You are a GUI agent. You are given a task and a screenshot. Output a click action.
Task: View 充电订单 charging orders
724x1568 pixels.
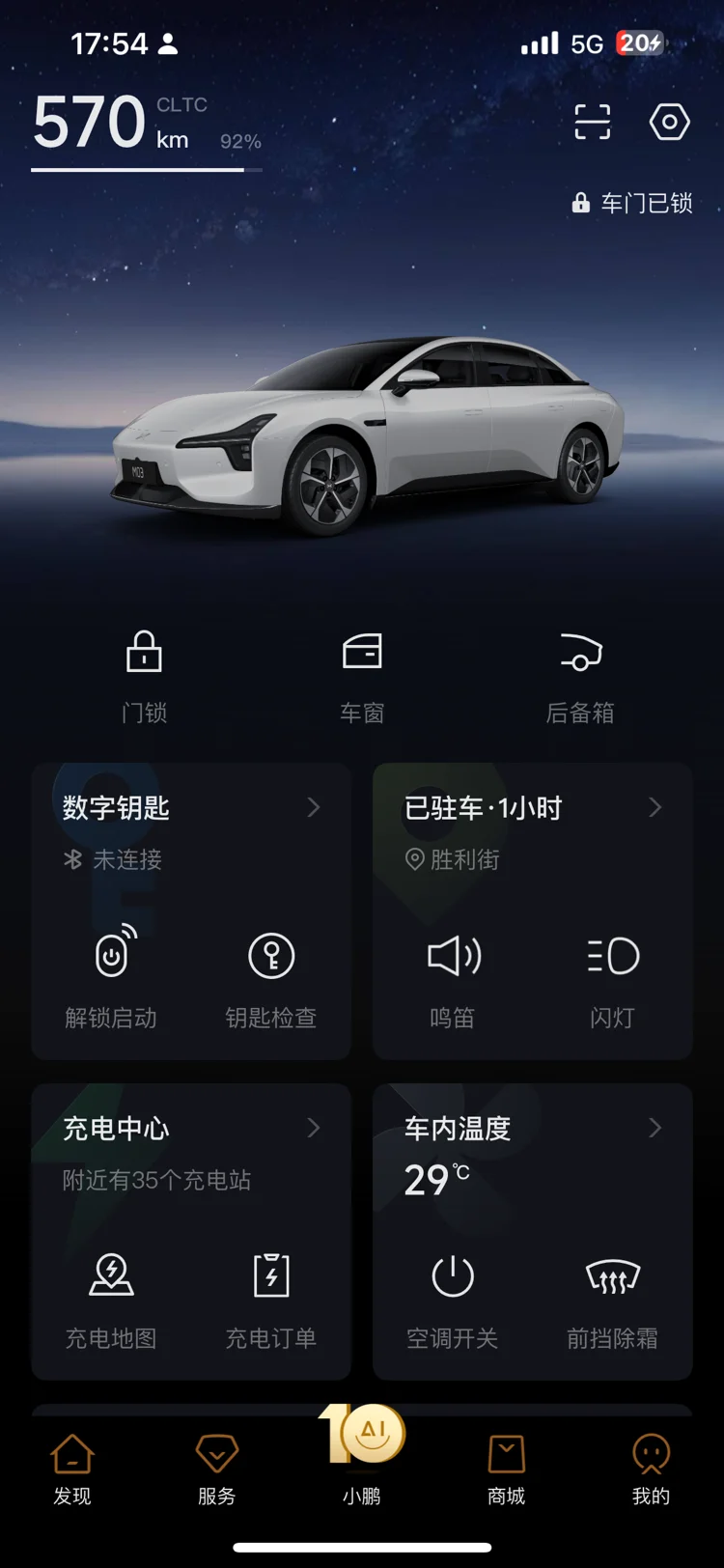pyautogui.click(x=271, y=1296)
